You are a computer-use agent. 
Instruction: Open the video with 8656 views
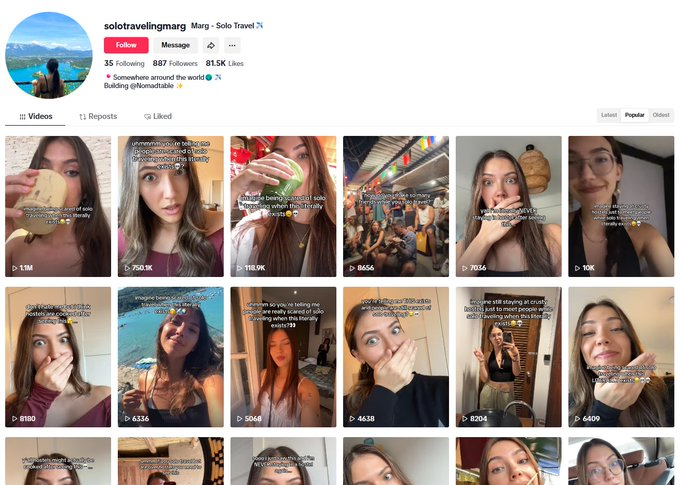395,206
